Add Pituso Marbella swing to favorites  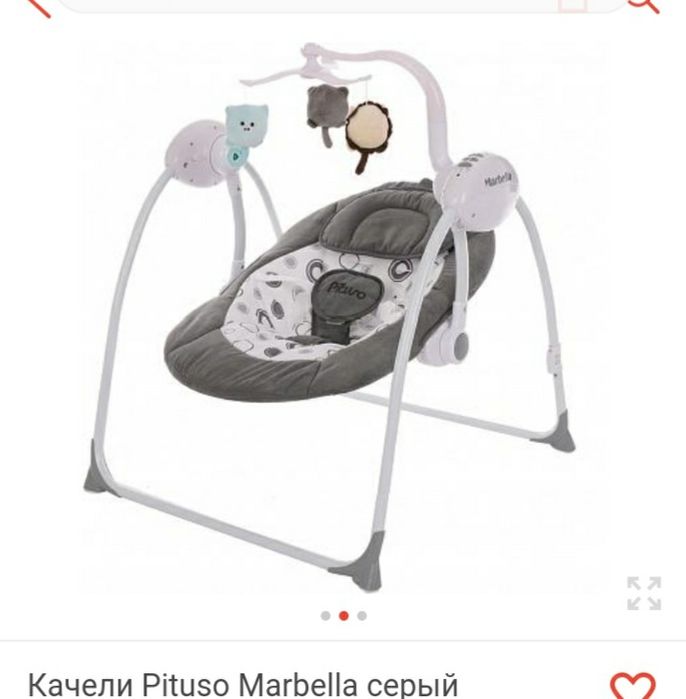(x=632, y=685)
